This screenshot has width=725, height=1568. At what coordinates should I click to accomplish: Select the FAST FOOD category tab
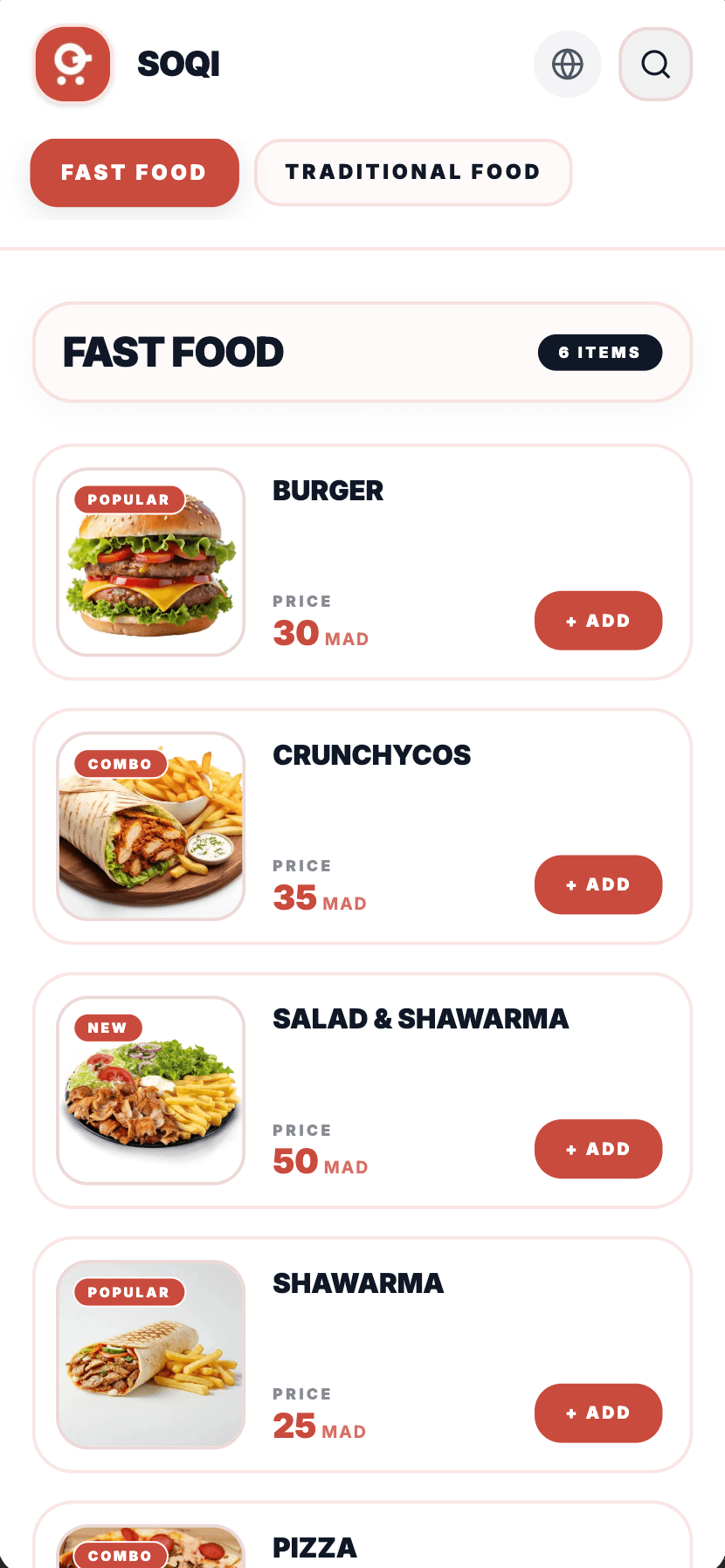pyautogui.click(x=134, y=172)
